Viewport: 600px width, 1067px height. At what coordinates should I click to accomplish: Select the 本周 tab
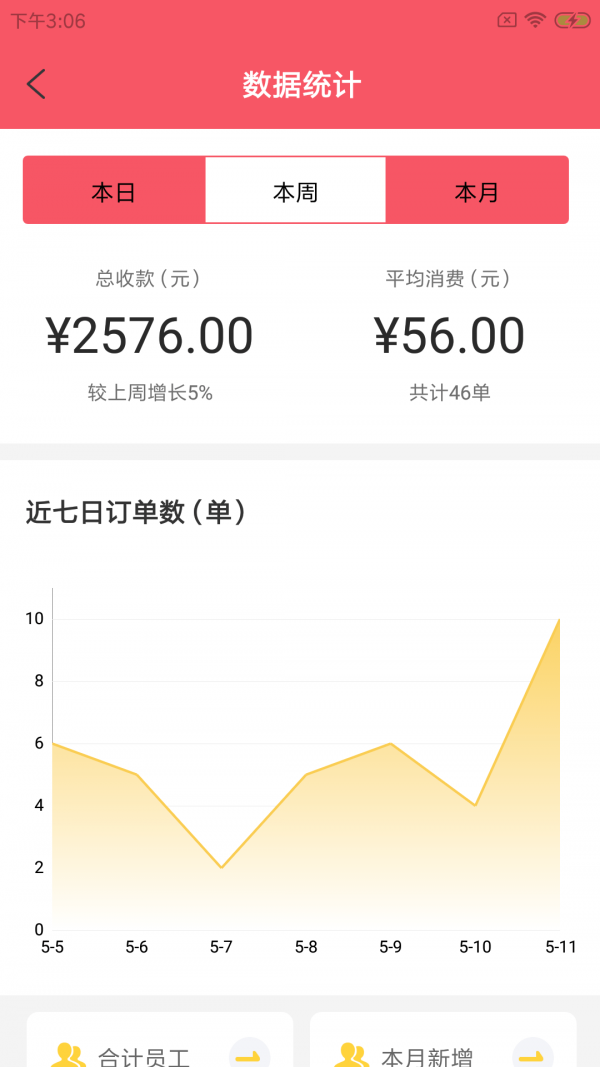[x=296, y=191]
